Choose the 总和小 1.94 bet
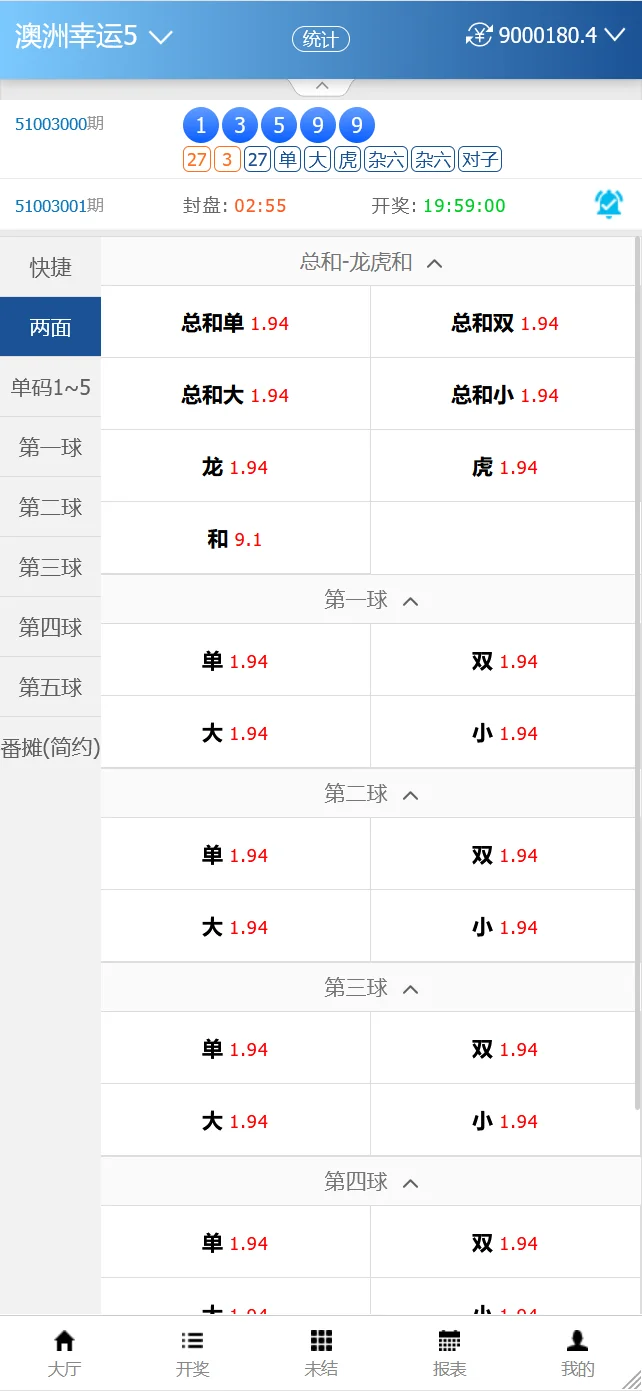 point(504,395)
